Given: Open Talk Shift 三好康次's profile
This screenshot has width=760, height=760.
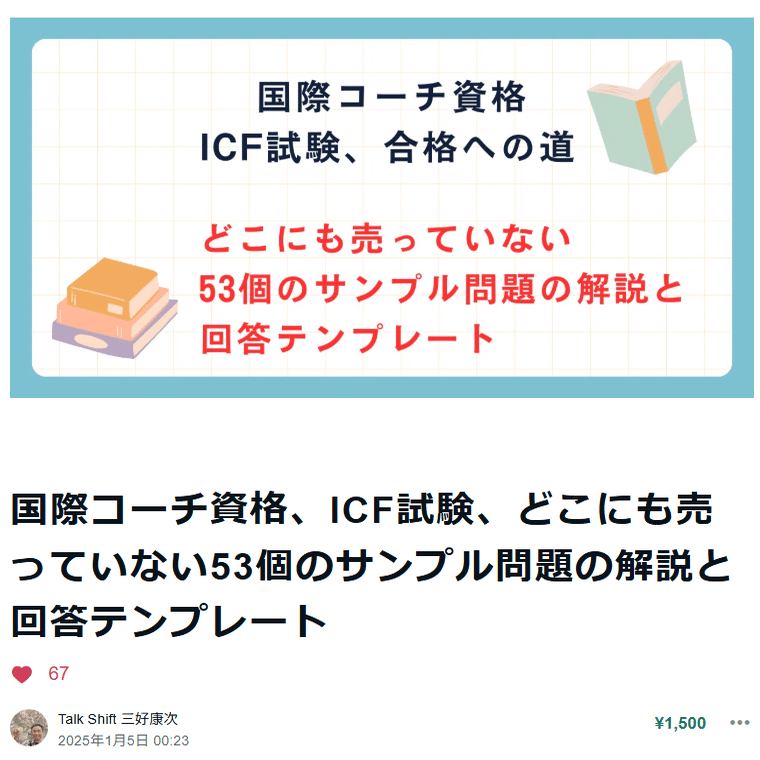Looking at the screenshot, I should pos(118,719).
